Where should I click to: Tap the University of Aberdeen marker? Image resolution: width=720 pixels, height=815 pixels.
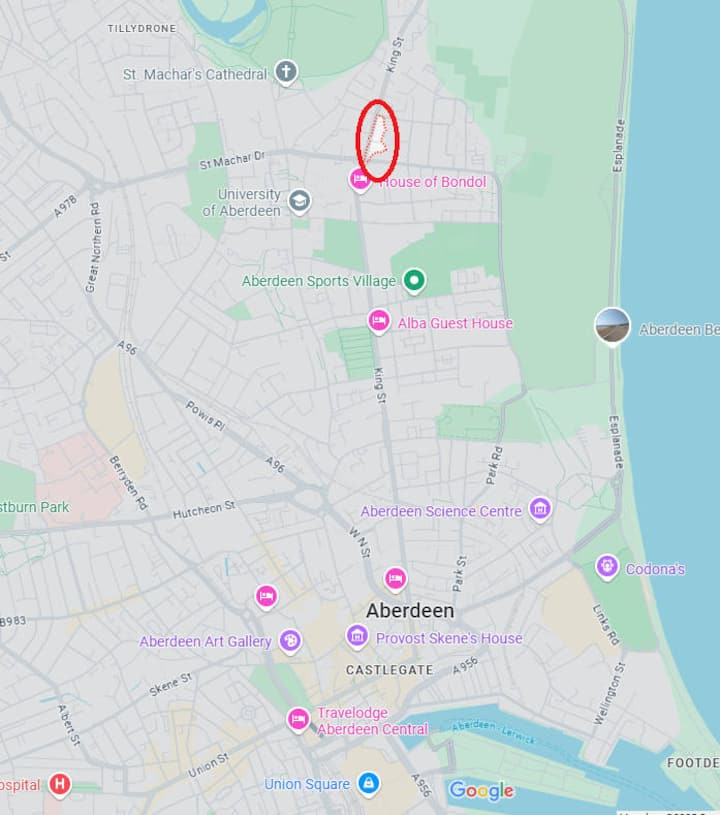click(299, 202)
